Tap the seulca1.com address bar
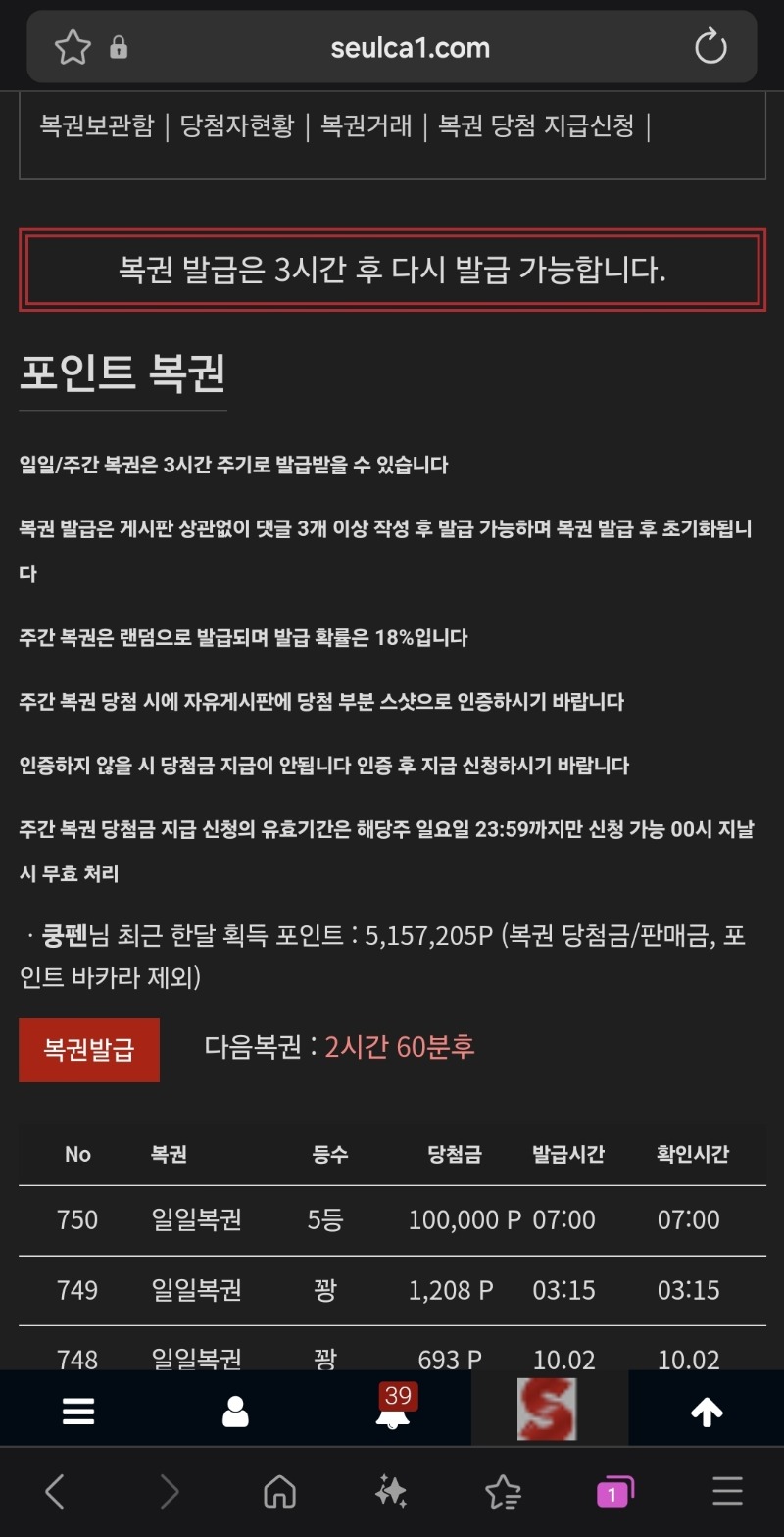This screenshot has height=1537, width=784. click(x=410, y=47)
